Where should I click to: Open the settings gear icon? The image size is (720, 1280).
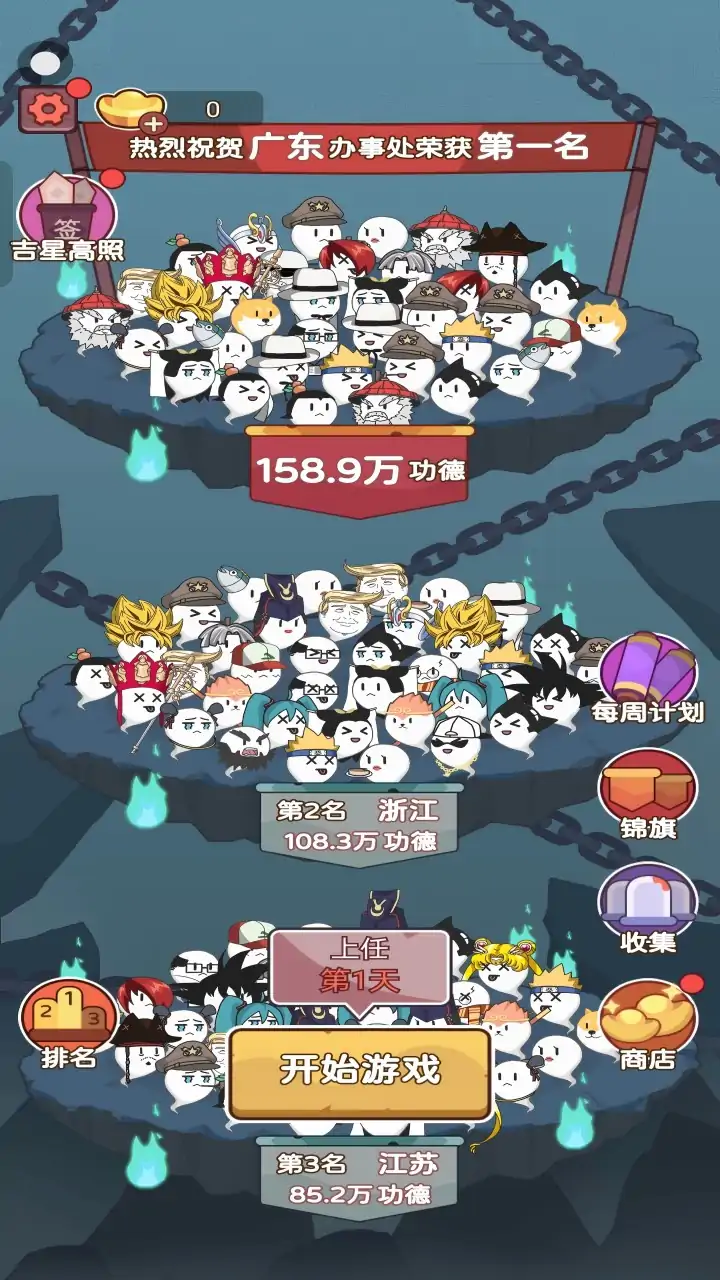click(x=45, y=108)
